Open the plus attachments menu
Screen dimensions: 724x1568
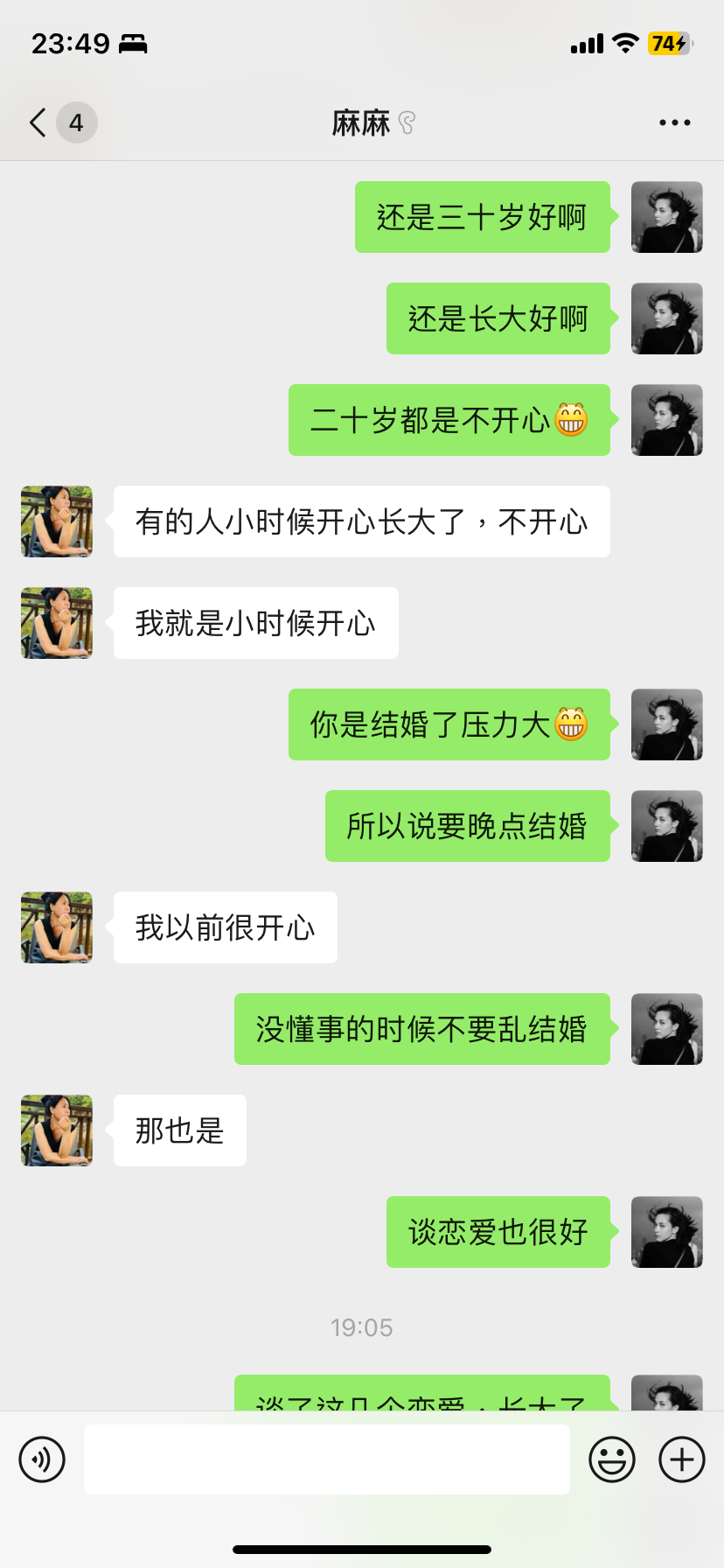(682, 1459)
